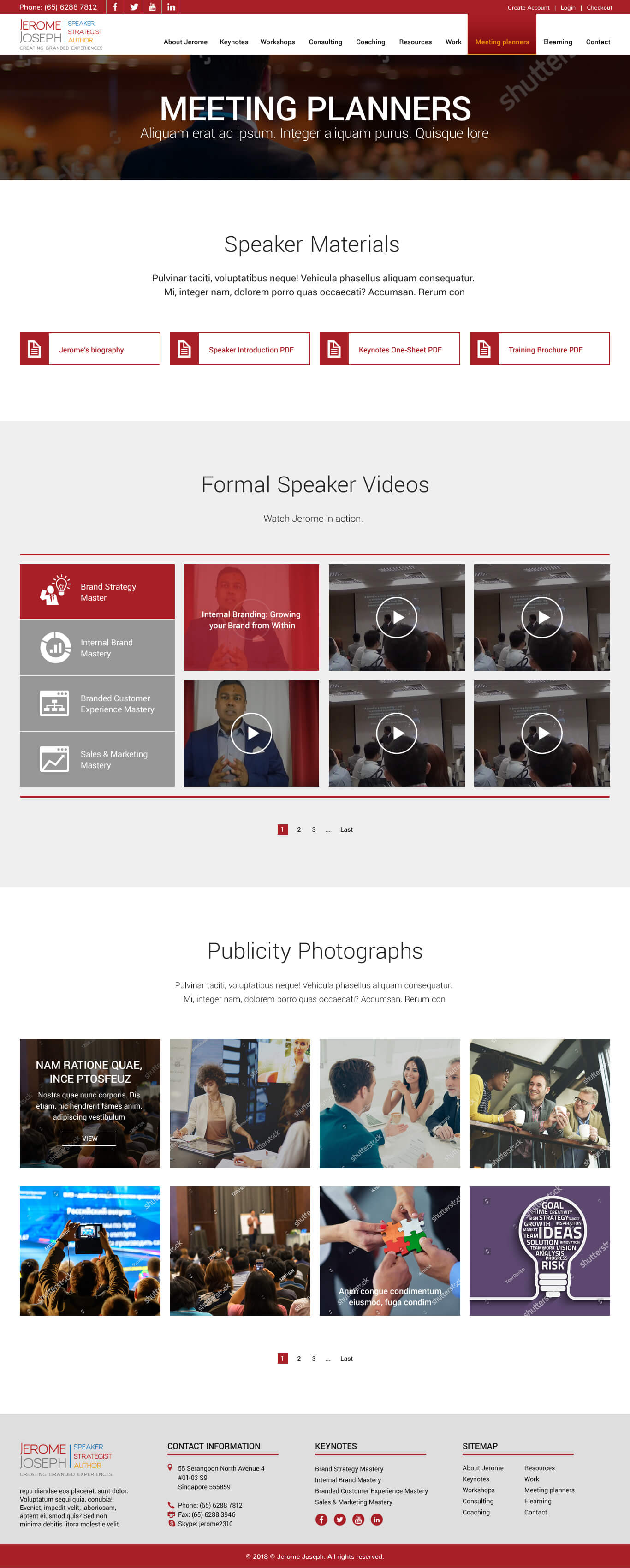Go to the Login page
This screenshot has width=630, height=1568.
click(567, 8)
